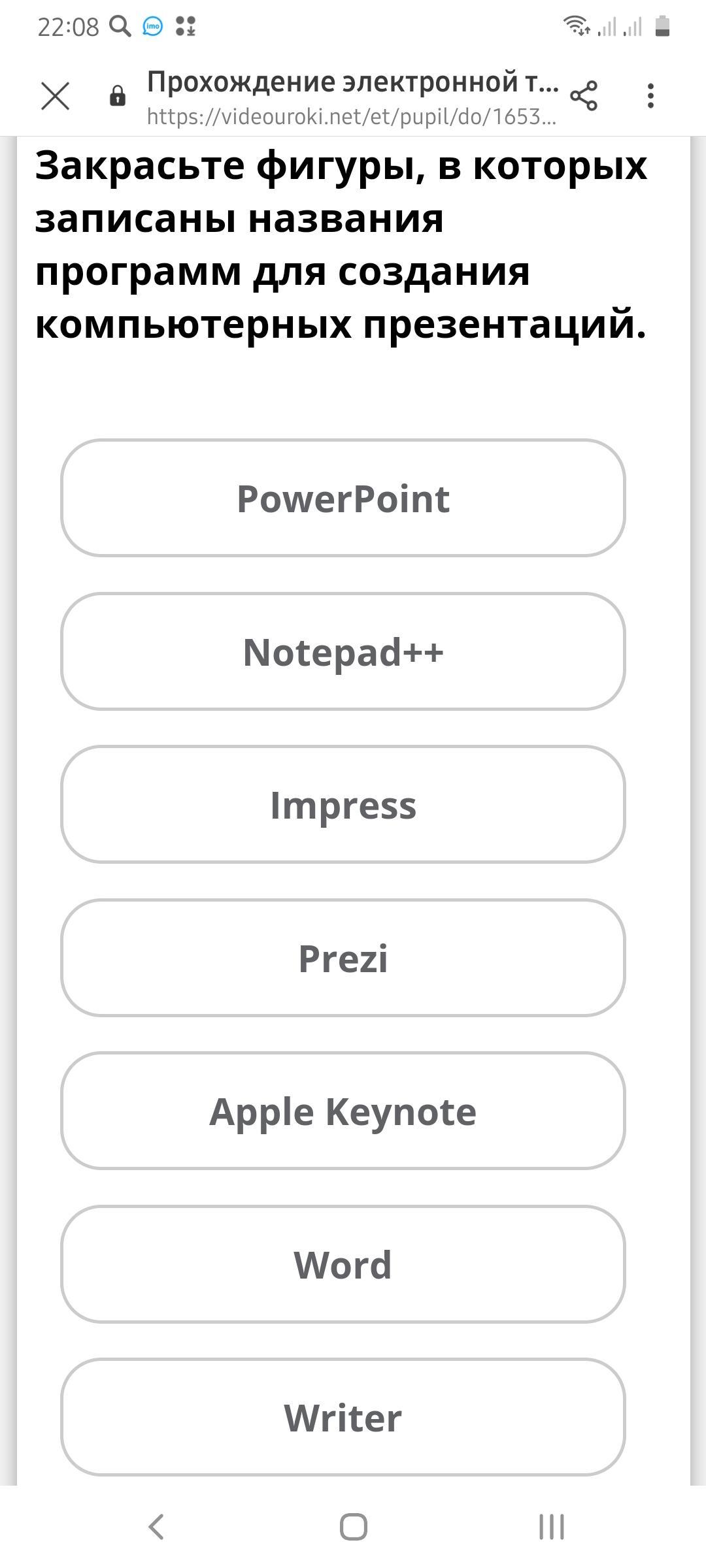Open the browser overflow menu

point(650,96)
